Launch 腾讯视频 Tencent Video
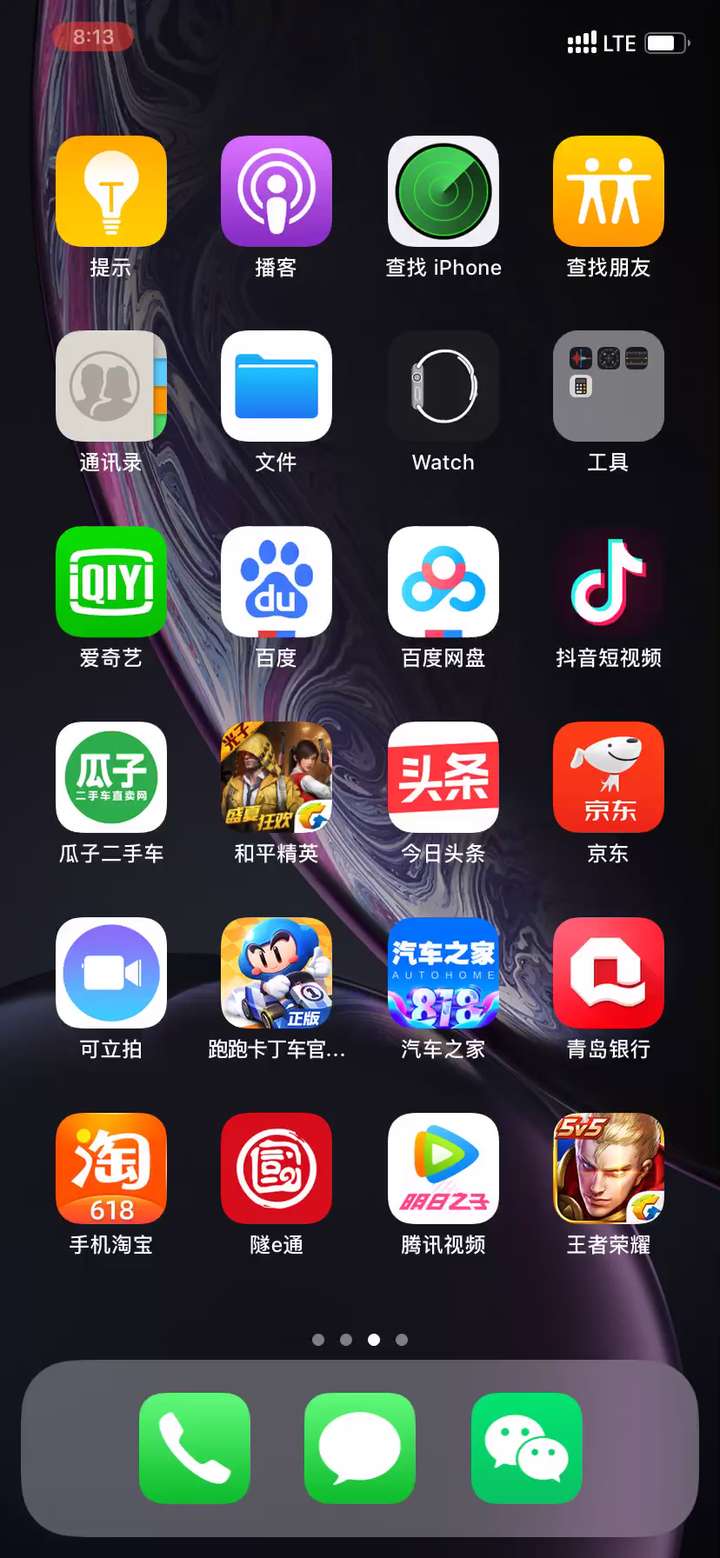This screenshot has width=720, height=1558. point(443,1168)
